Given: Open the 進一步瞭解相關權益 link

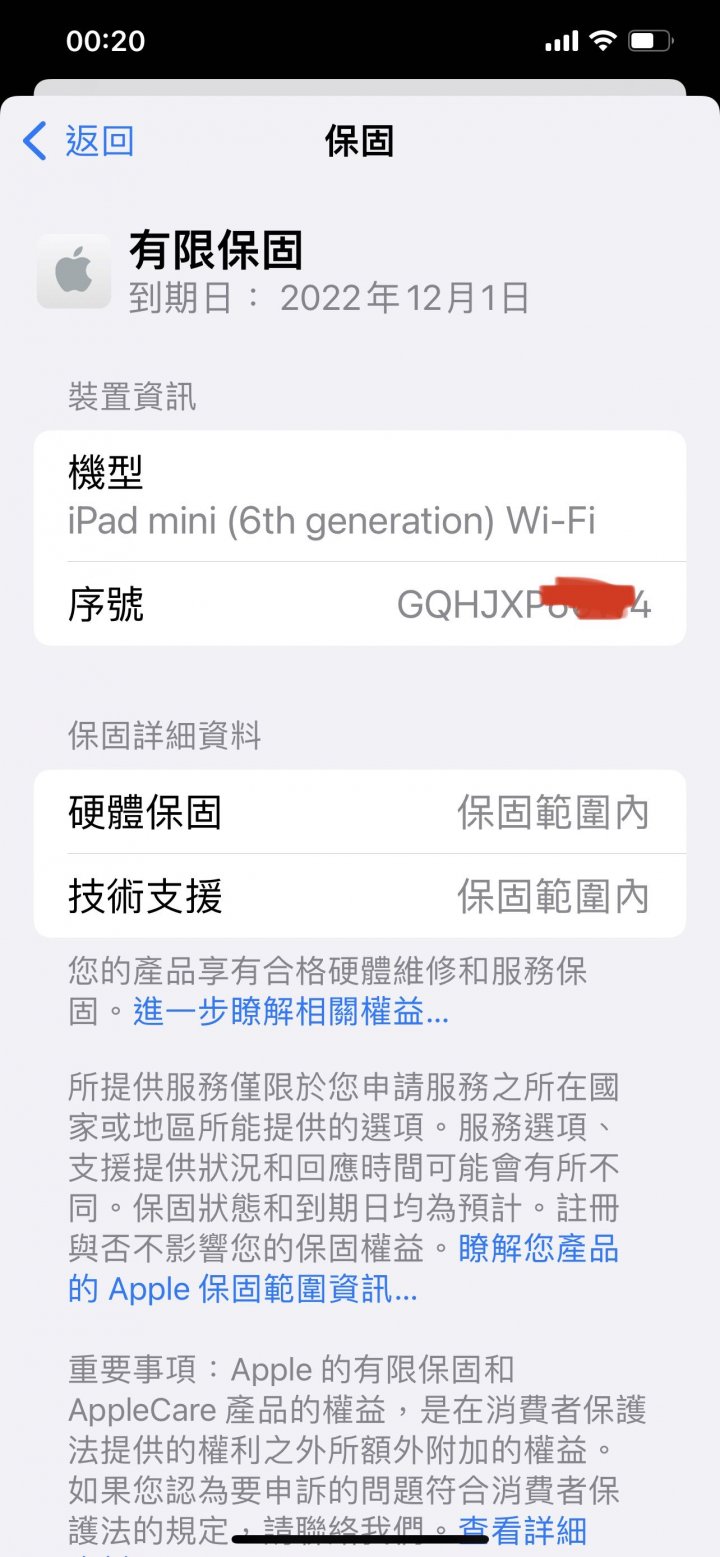Looking at the screenshot, I should click(x=291, y=1012).
